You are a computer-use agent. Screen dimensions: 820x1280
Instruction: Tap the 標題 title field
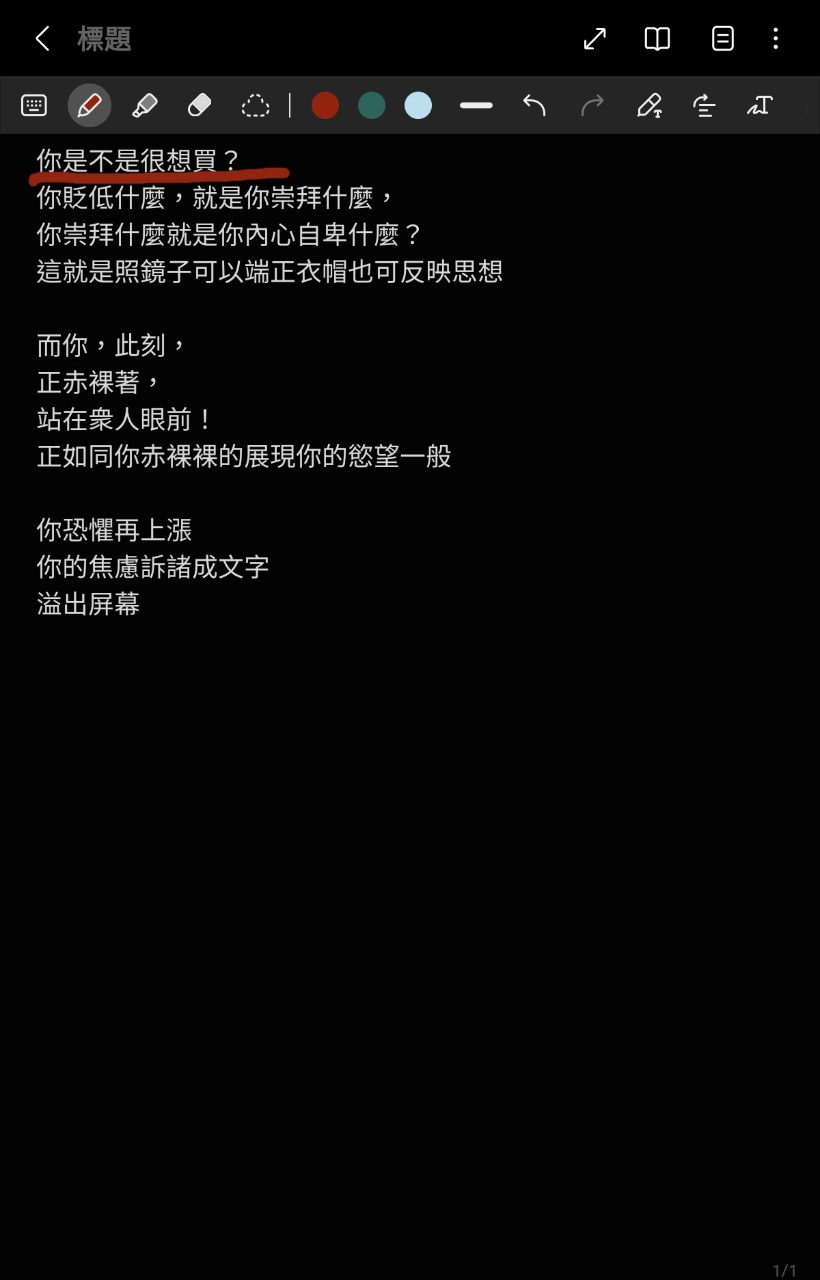tap(104, 39)
